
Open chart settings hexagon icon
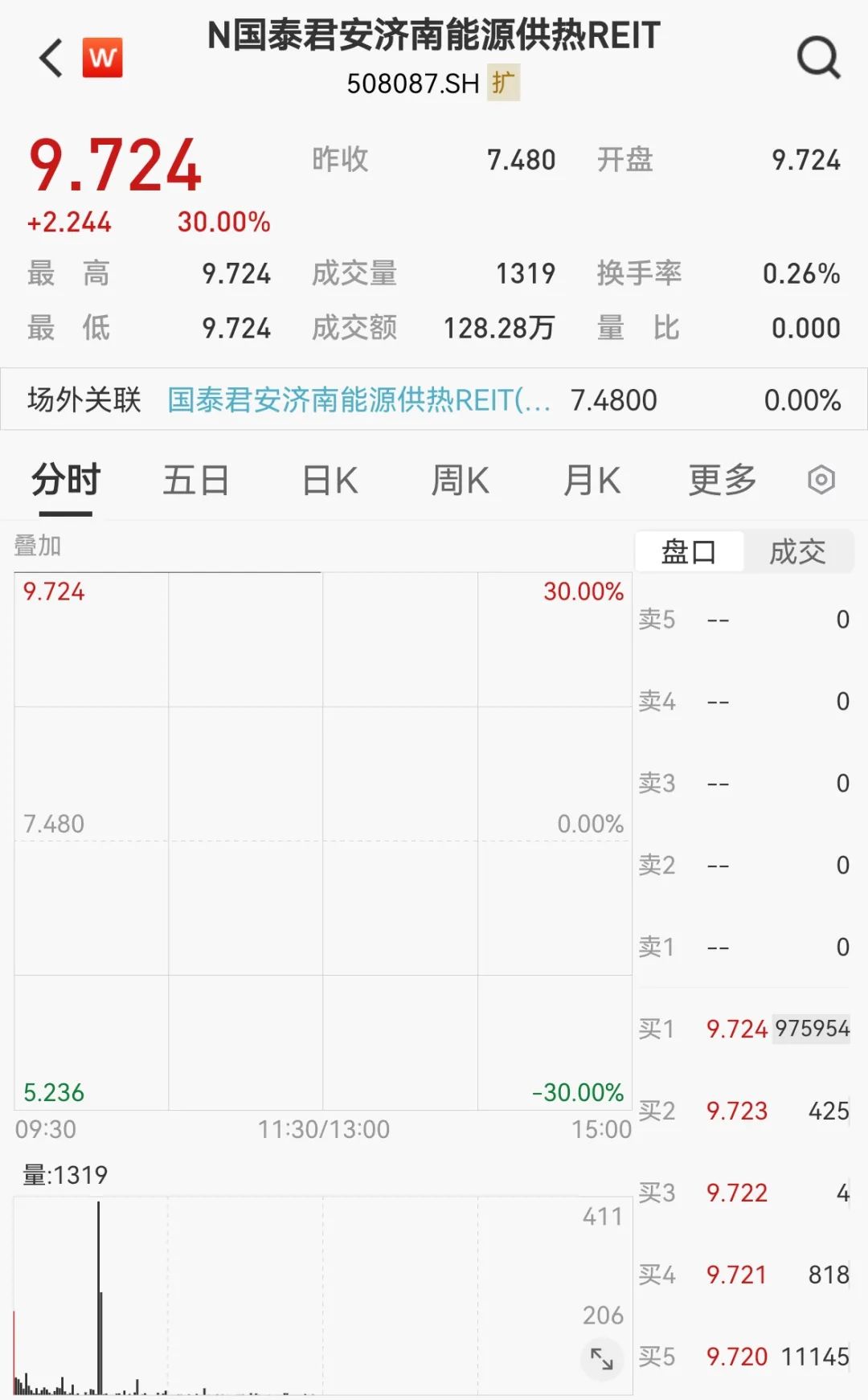pyautogui.click(x=821, y=481)
